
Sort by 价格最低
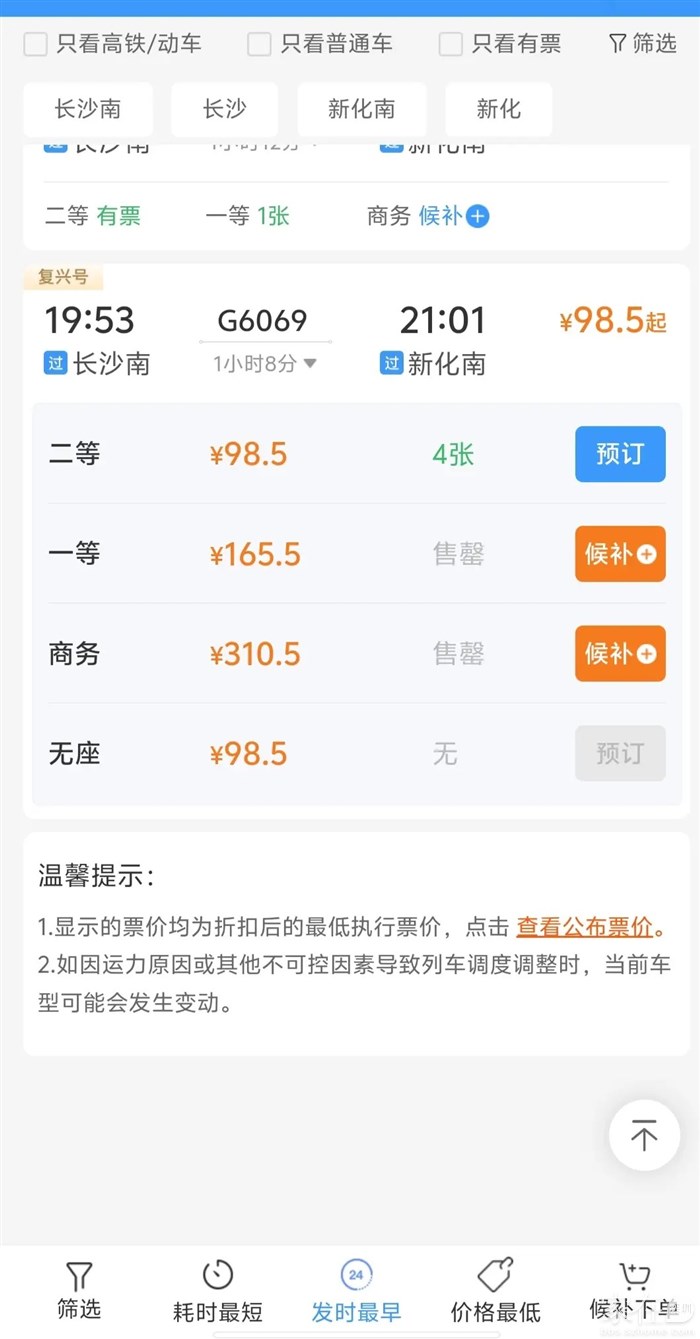pos(495,1291)
